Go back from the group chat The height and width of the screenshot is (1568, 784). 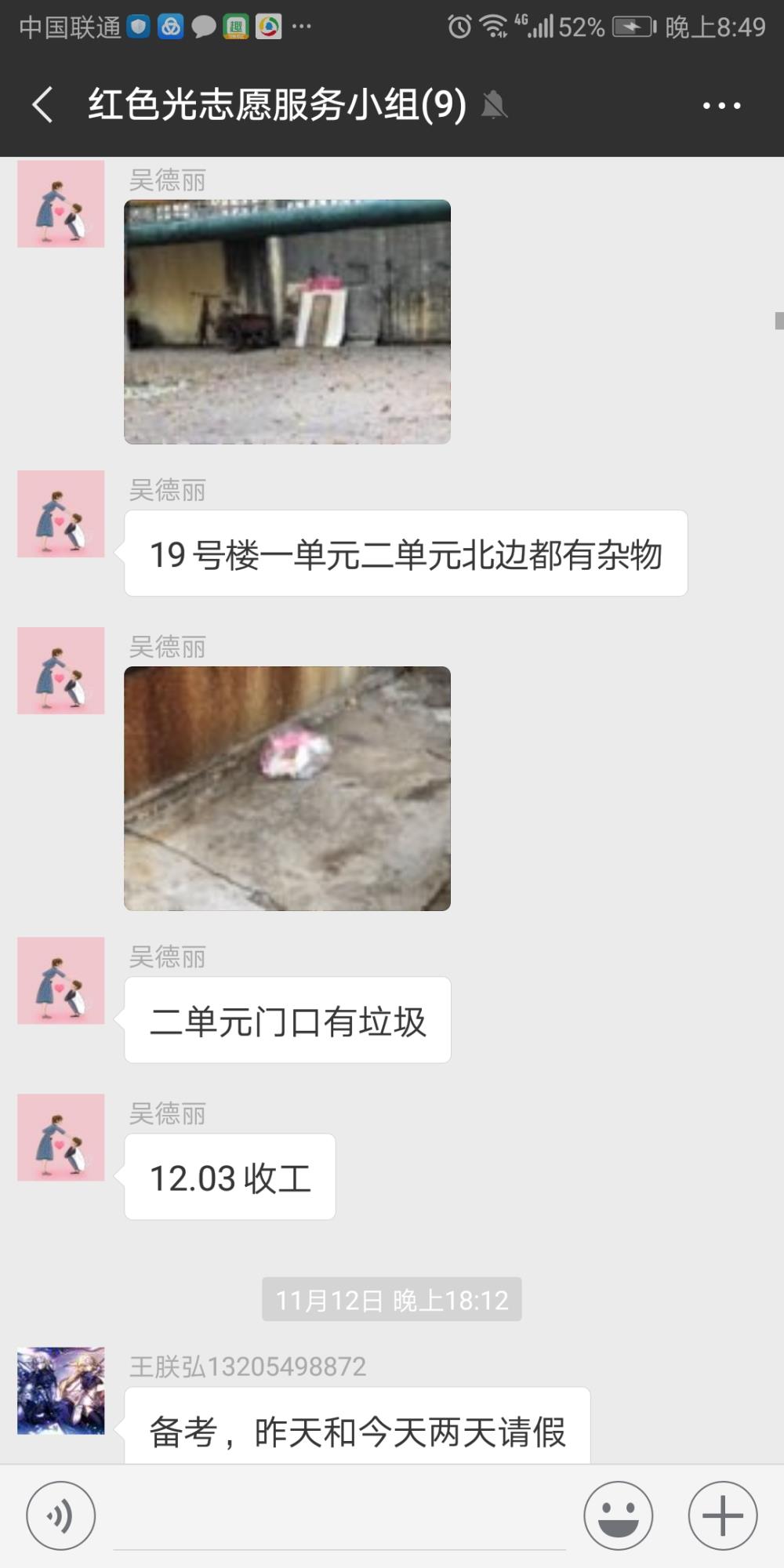[x=43, y=105]
